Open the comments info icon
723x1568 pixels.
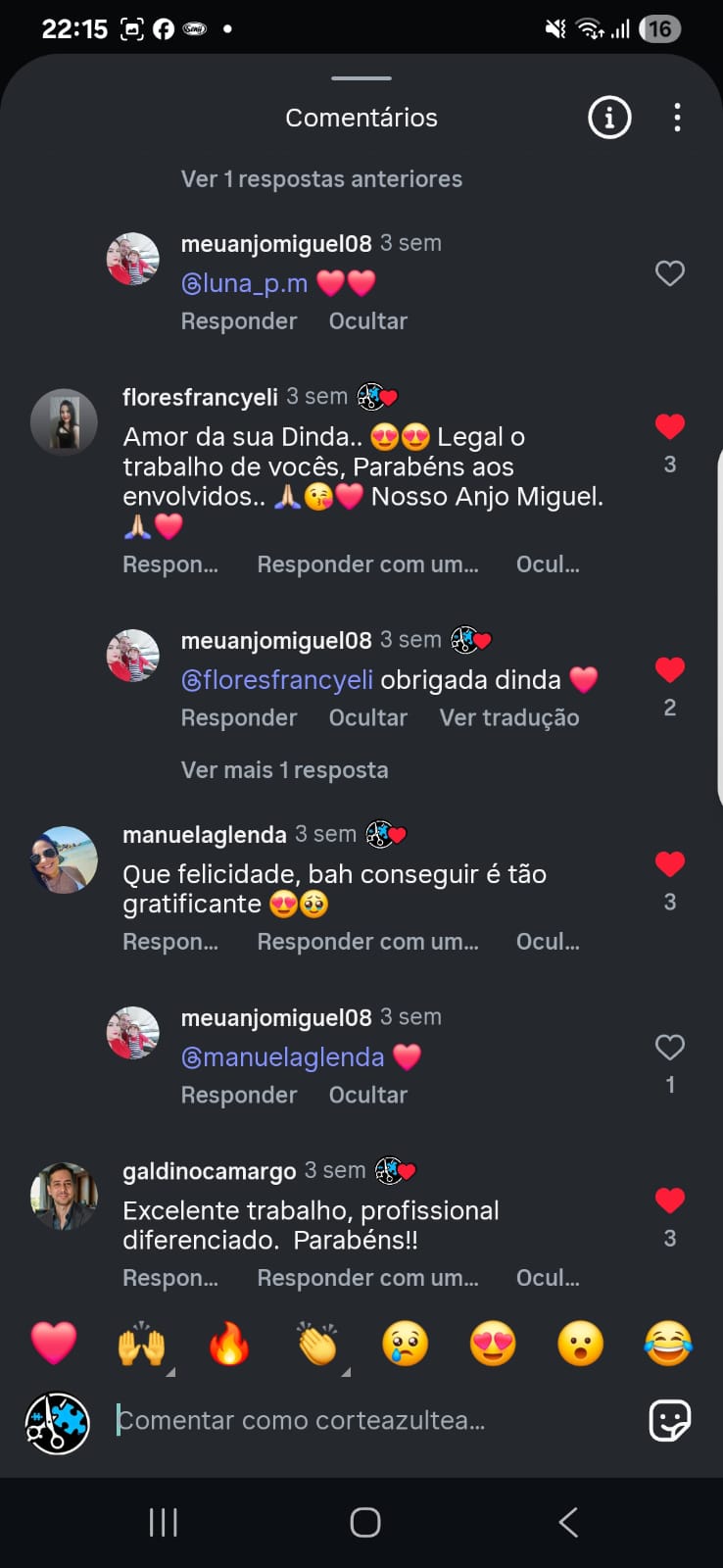point(609,118)
